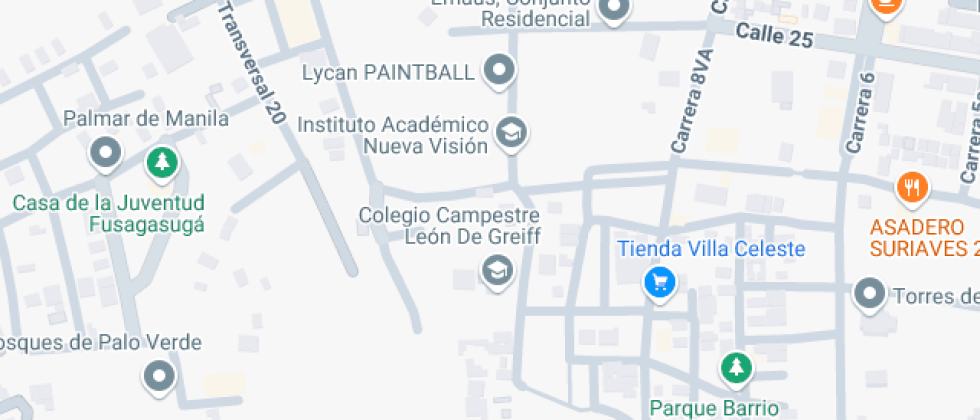Tap the Colegio Campestre León De Greiff pin
This screenshot has width=980, height=420.
coord(496,269)
